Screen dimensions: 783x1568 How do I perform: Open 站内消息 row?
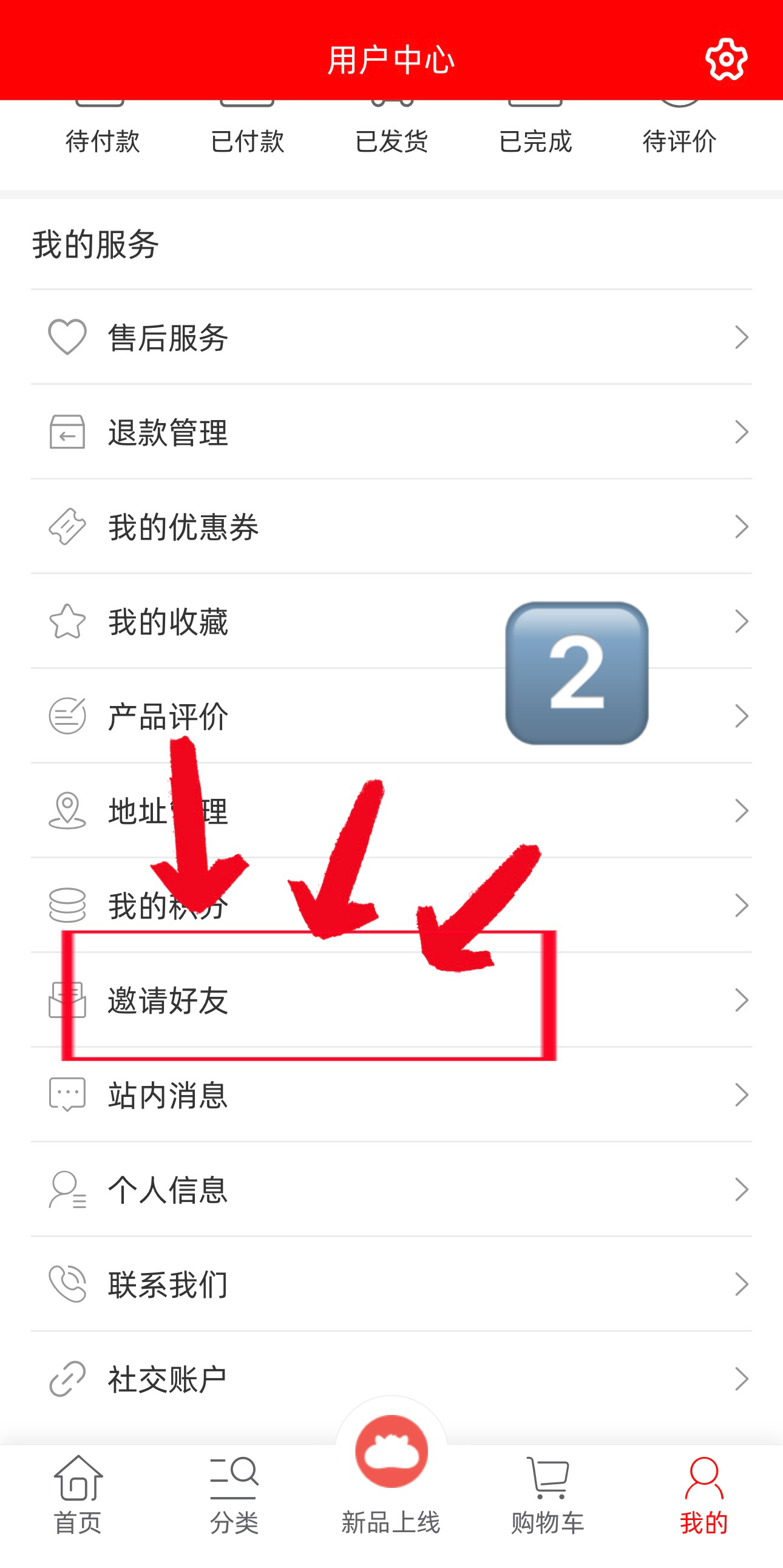(391, 1095)
